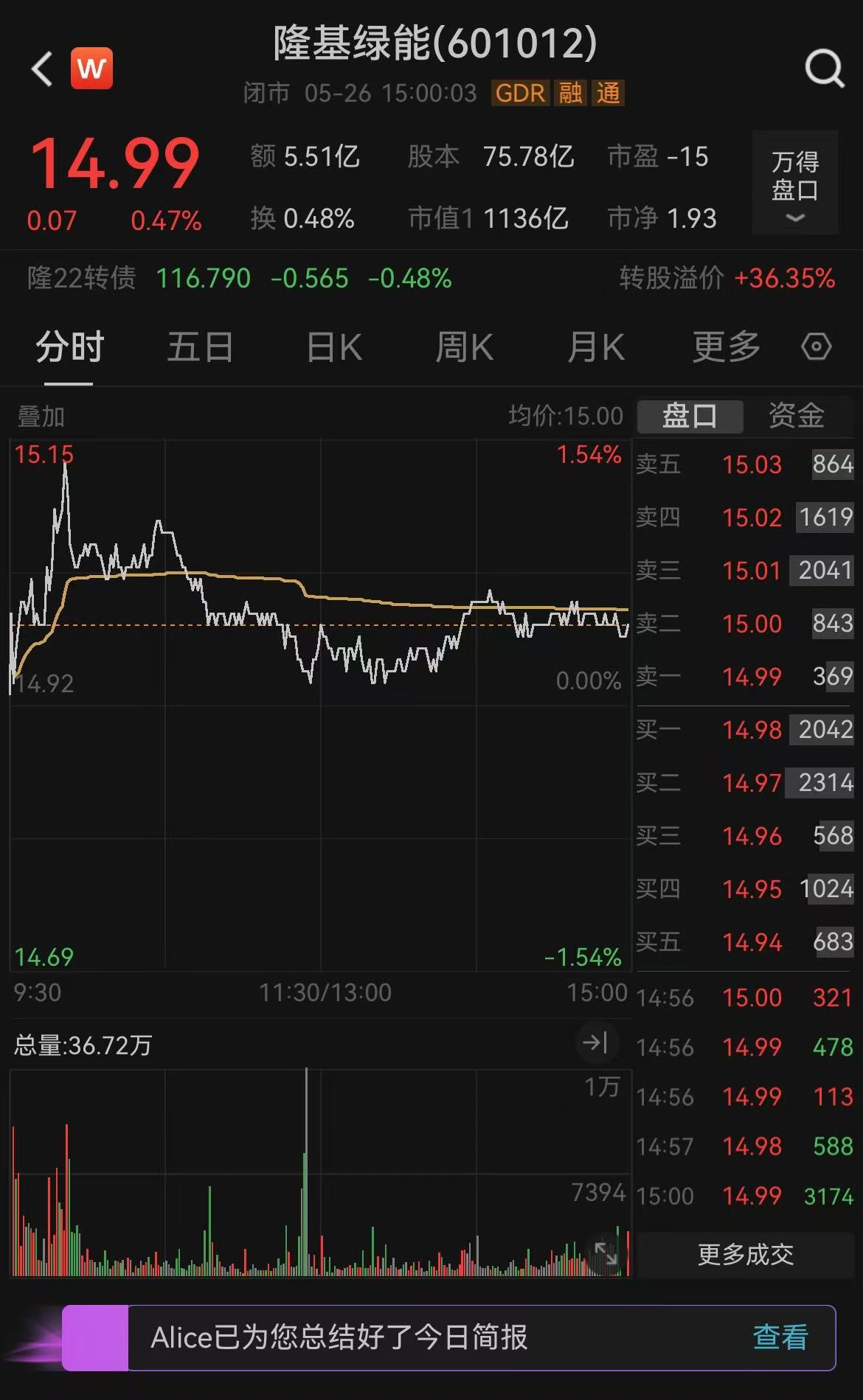Image resolution: width=863 pixels, height=1400 pixels.
Task: Open the search magnifier icon
Action: (x=824, y=69)
